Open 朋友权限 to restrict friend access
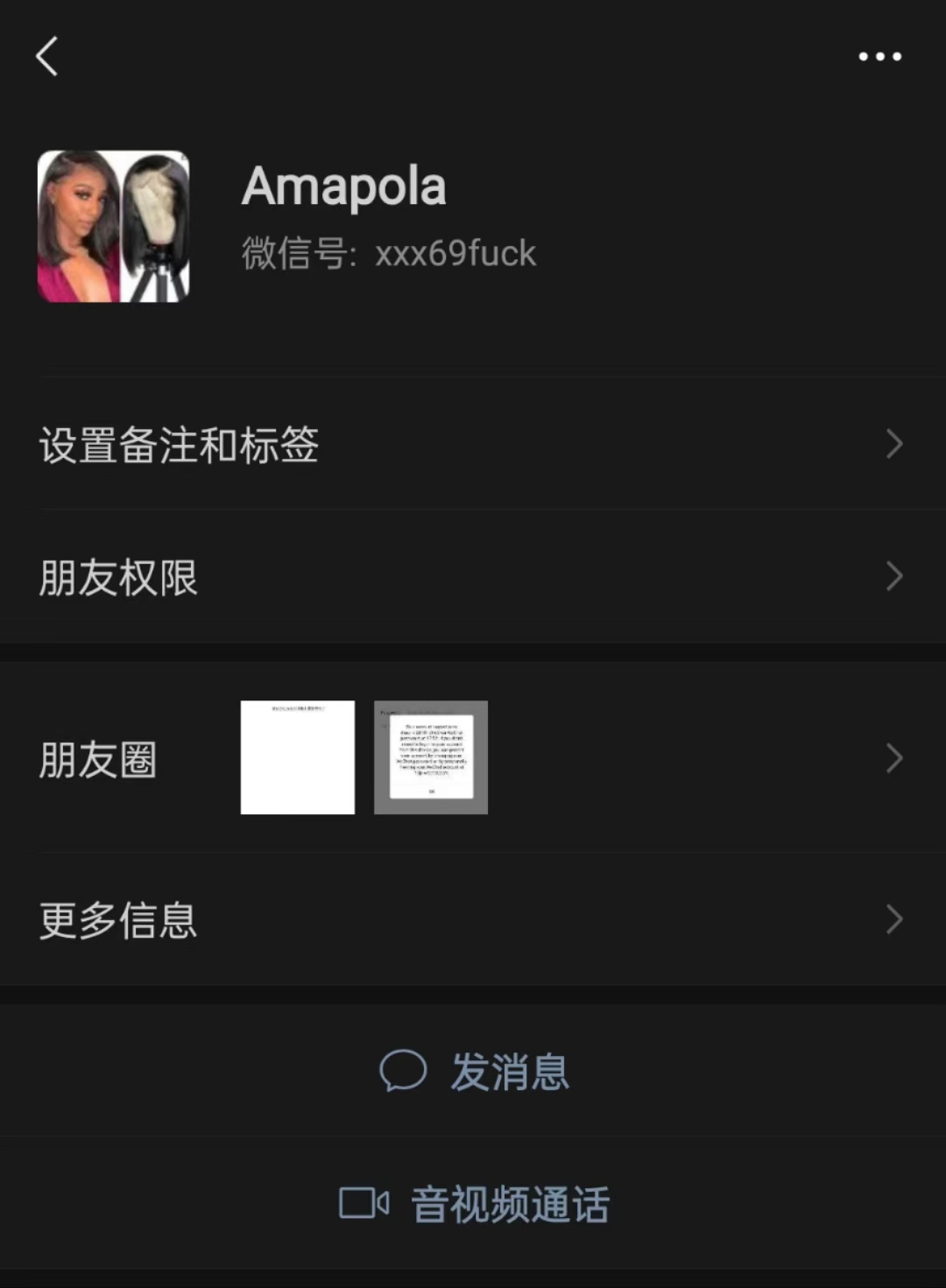The image size is (946, 1288). tap(118, 577)
